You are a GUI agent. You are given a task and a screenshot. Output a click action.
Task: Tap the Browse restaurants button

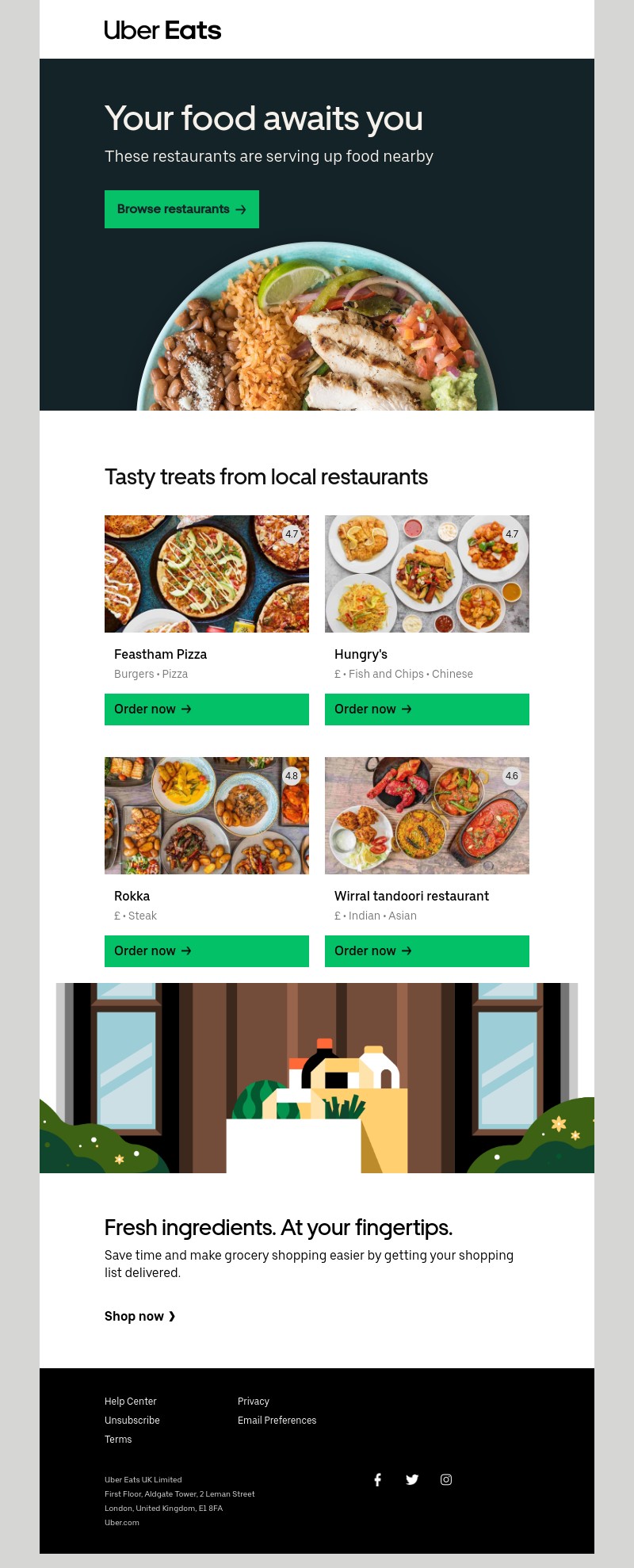coord(181,209)
